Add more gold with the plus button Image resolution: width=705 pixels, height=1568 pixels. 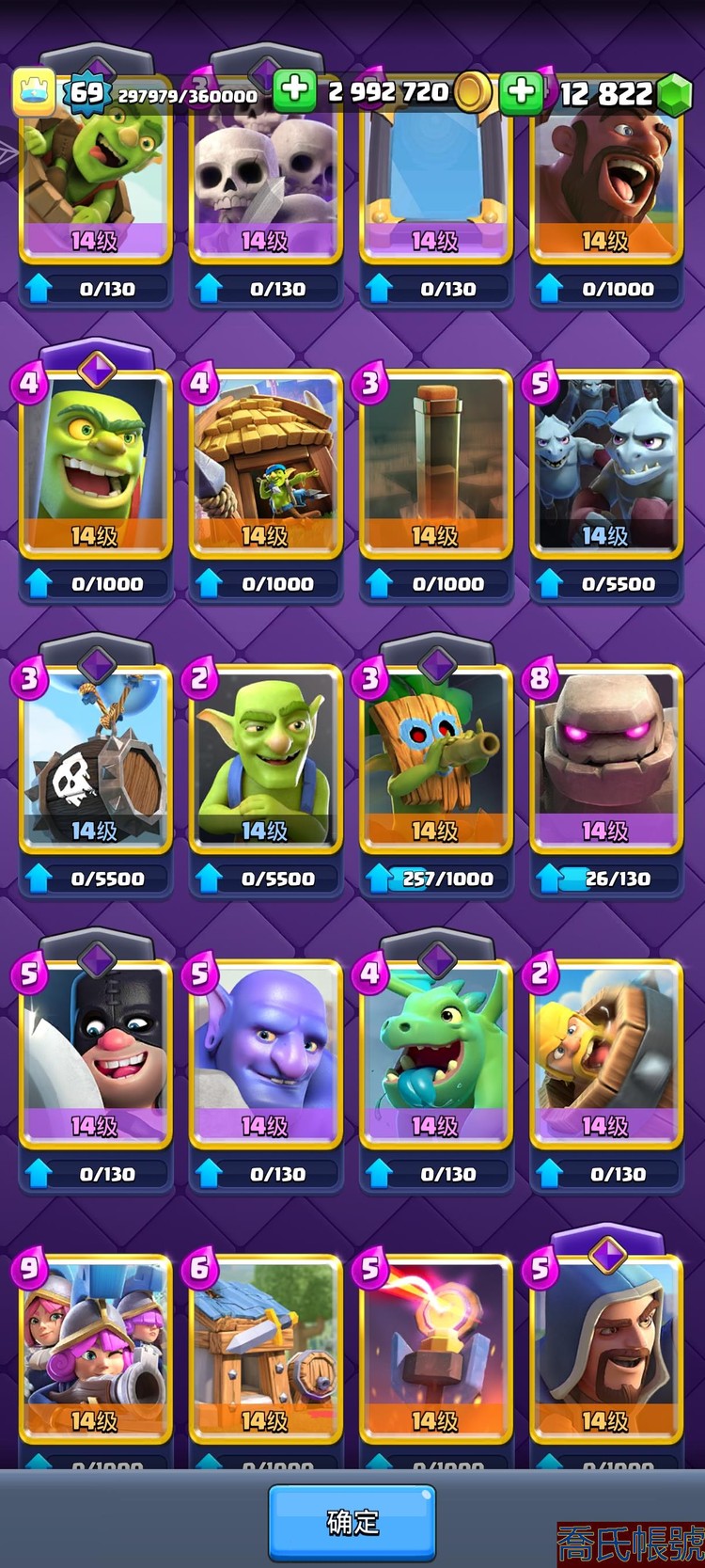click(x=294, y=92)
